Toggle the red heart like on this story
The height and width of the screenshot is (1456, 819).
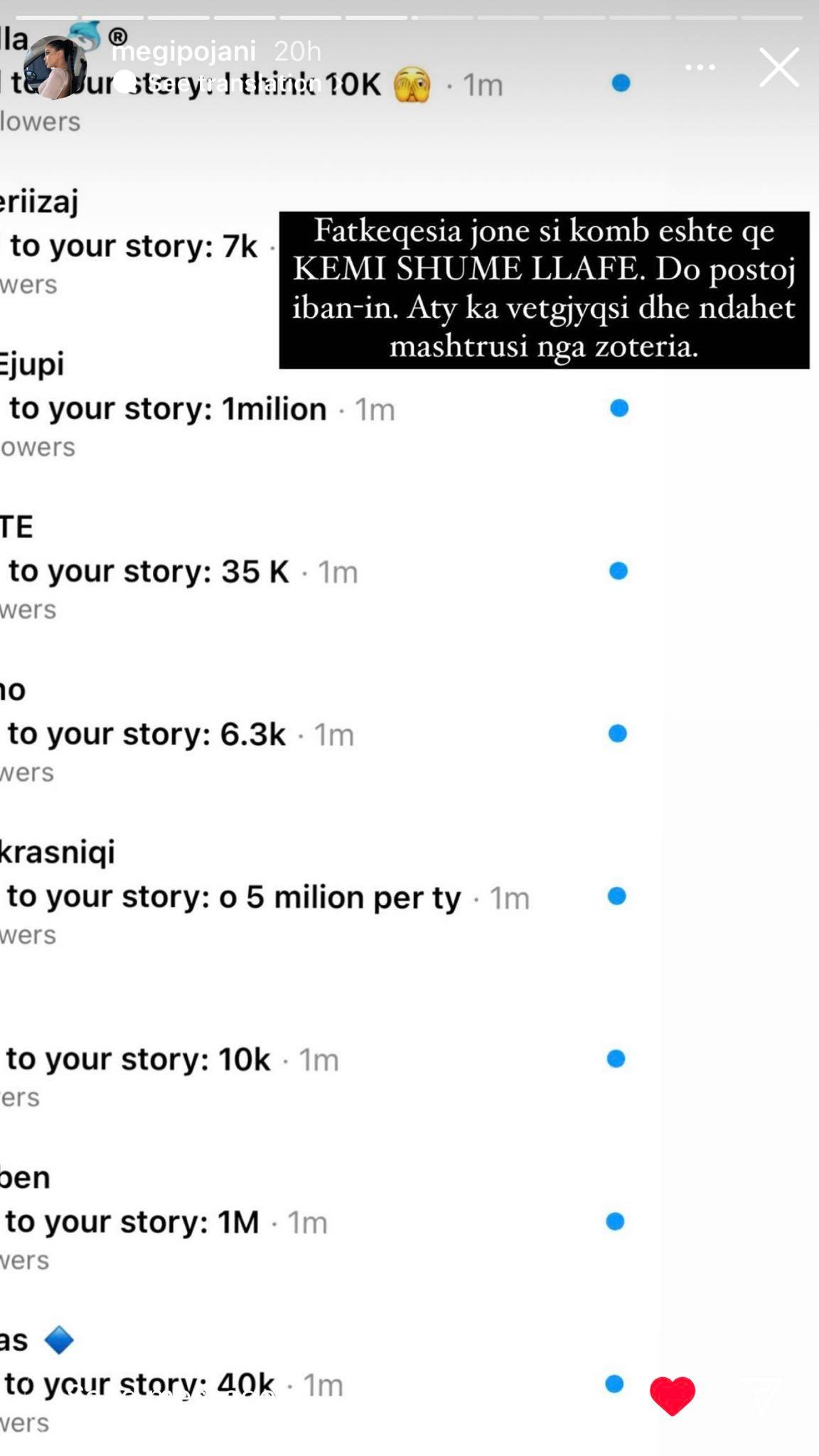(x=673, y=1396)
